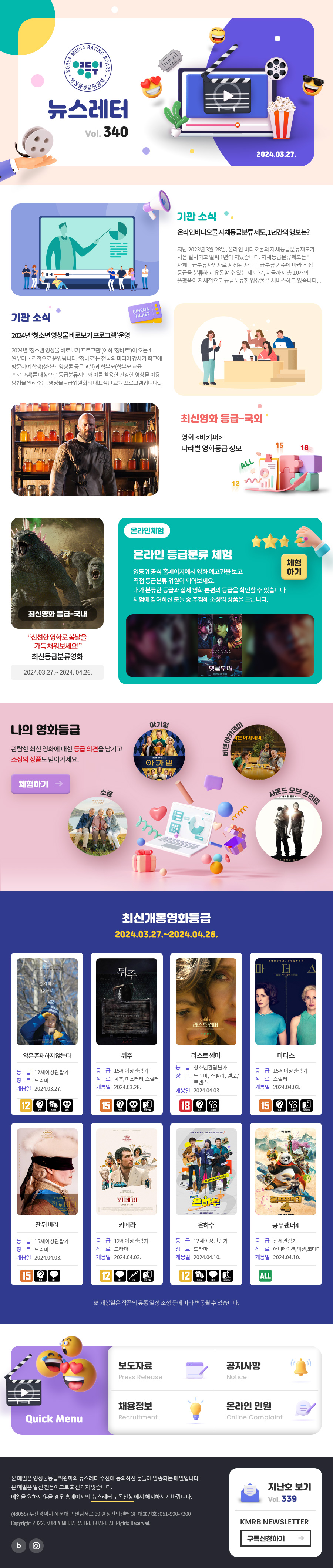Open the 최신영화 등급-국내 Godzilla card
This screenshot has height=1568, width=333.
(x=57, y=573)
